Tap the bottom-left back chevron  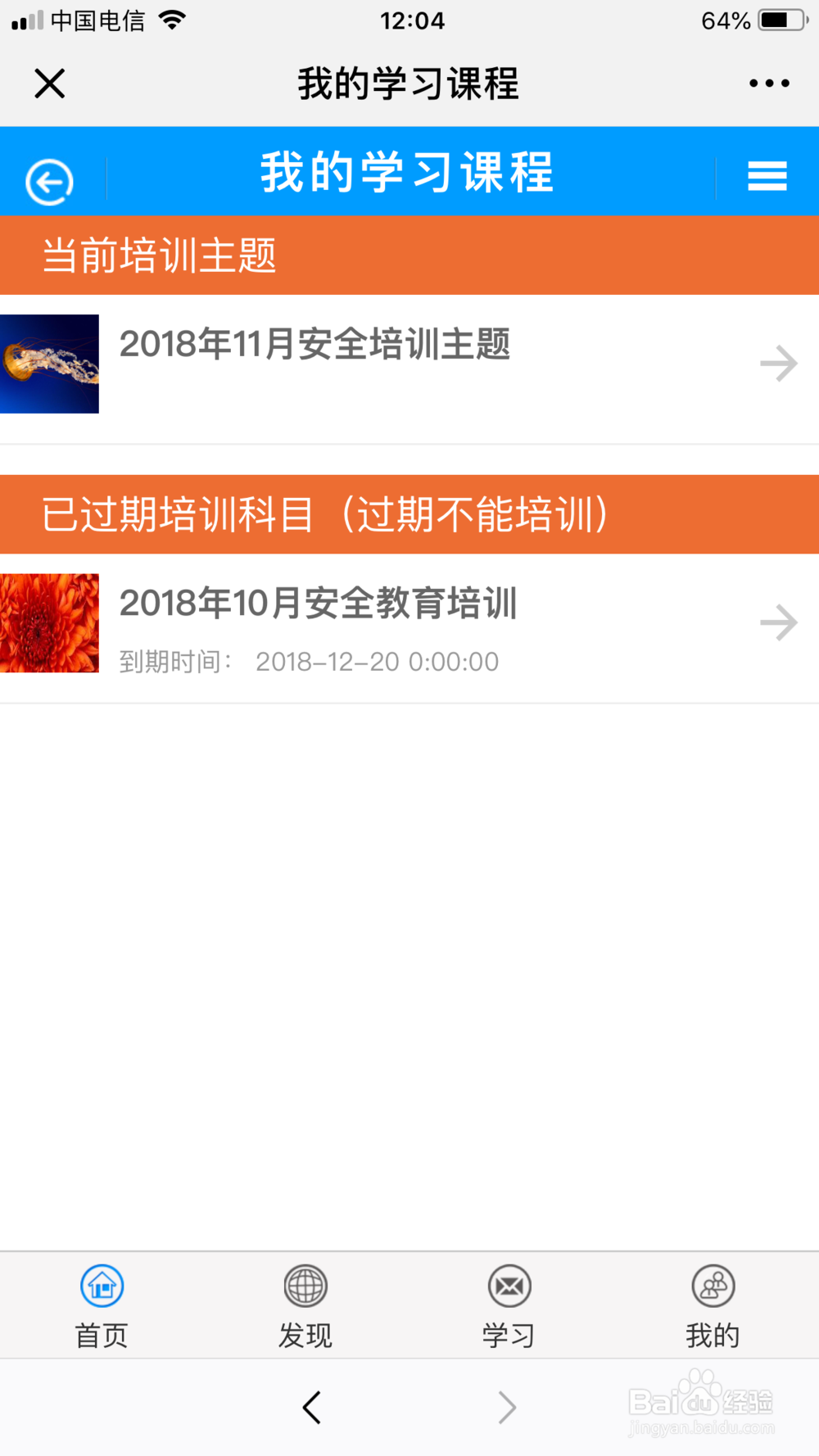311,1407
